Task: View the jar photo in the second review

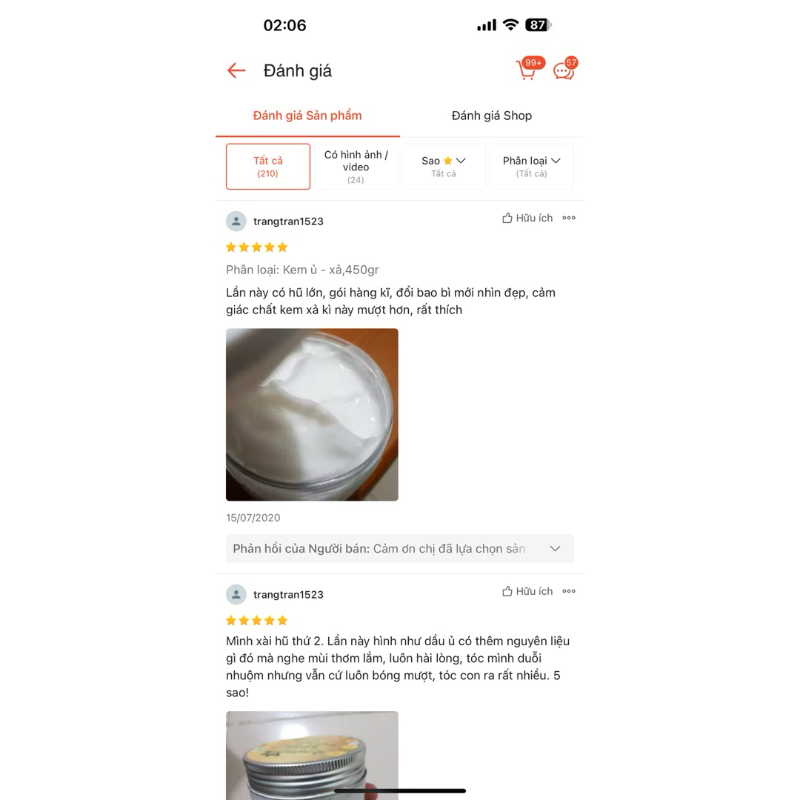Action: point(312,754)
